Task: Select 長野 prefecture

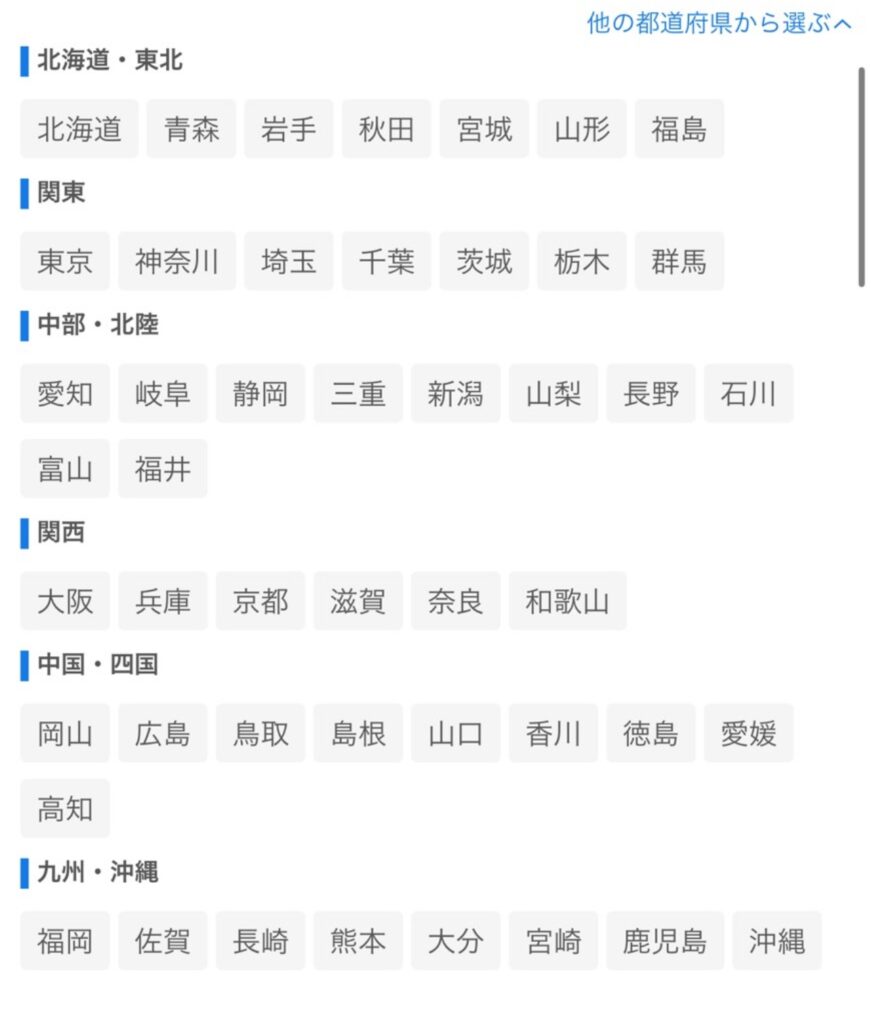Action: click(650, 394)
